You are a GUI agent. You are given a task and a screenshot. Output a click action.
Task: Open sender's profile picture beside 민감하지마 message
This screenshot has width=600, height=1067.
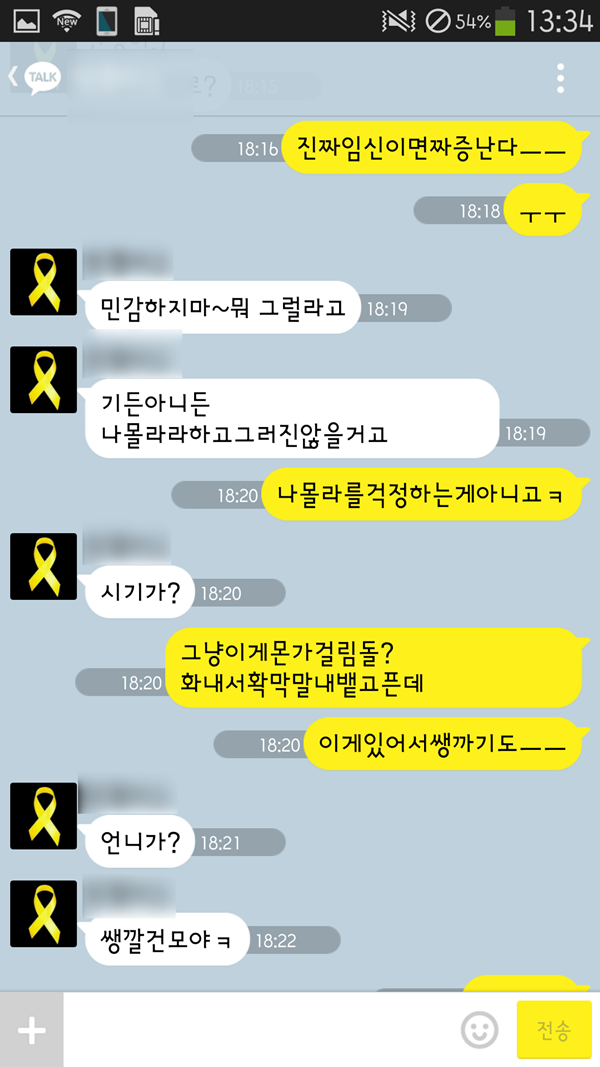(x=43, y=282)
